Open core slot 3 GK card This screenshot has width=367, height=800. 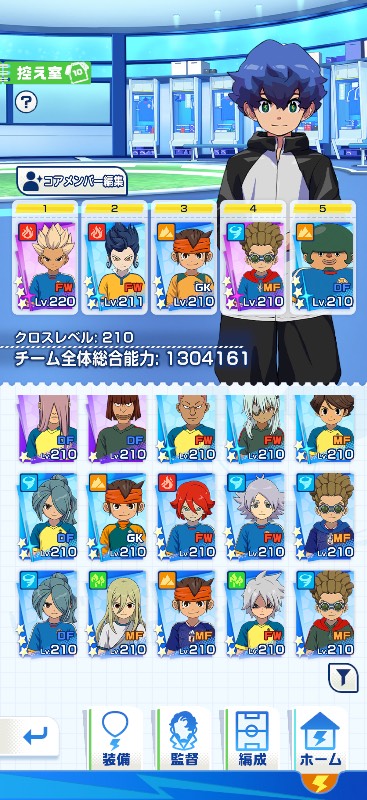coord(184,257)
